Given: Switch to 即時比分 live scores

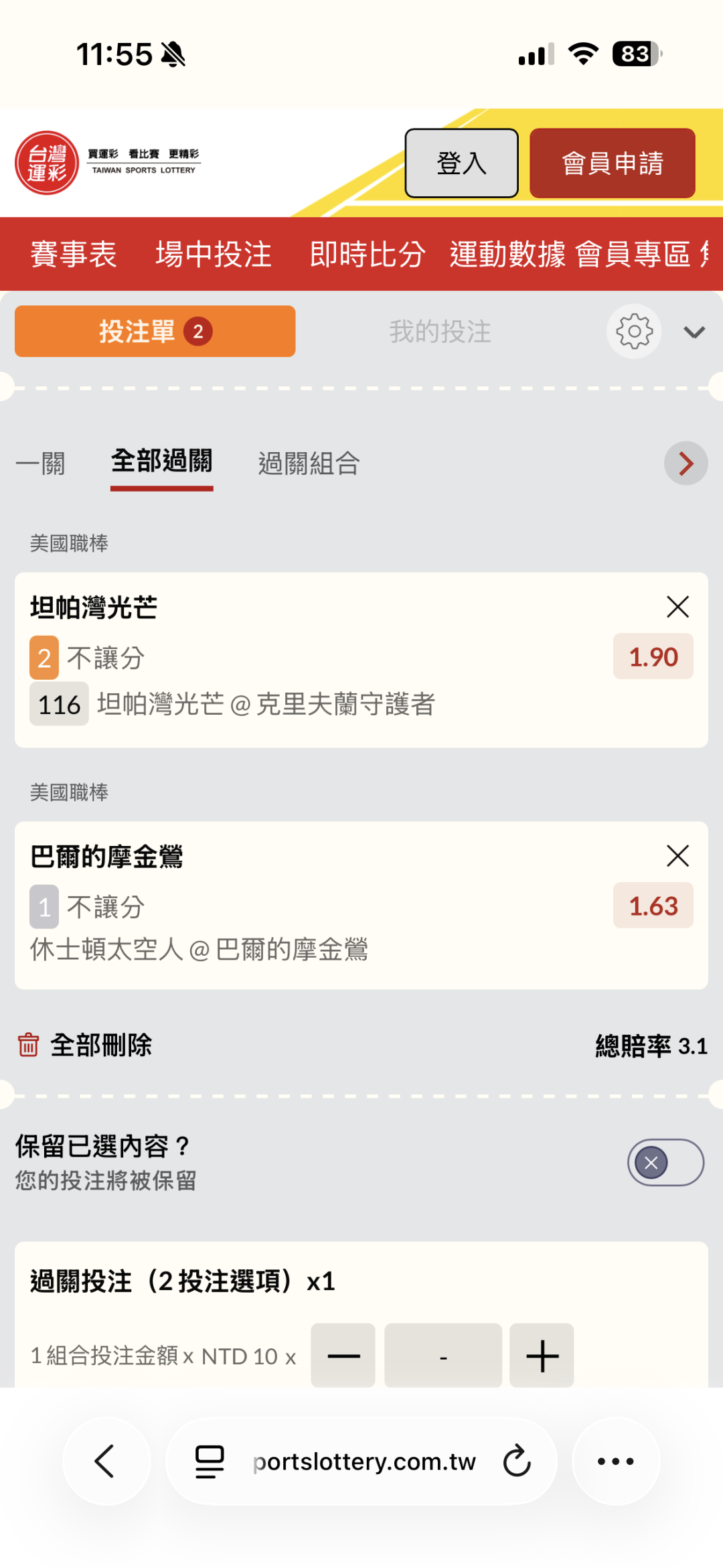Looking at the screenshot, I should 368,255.
